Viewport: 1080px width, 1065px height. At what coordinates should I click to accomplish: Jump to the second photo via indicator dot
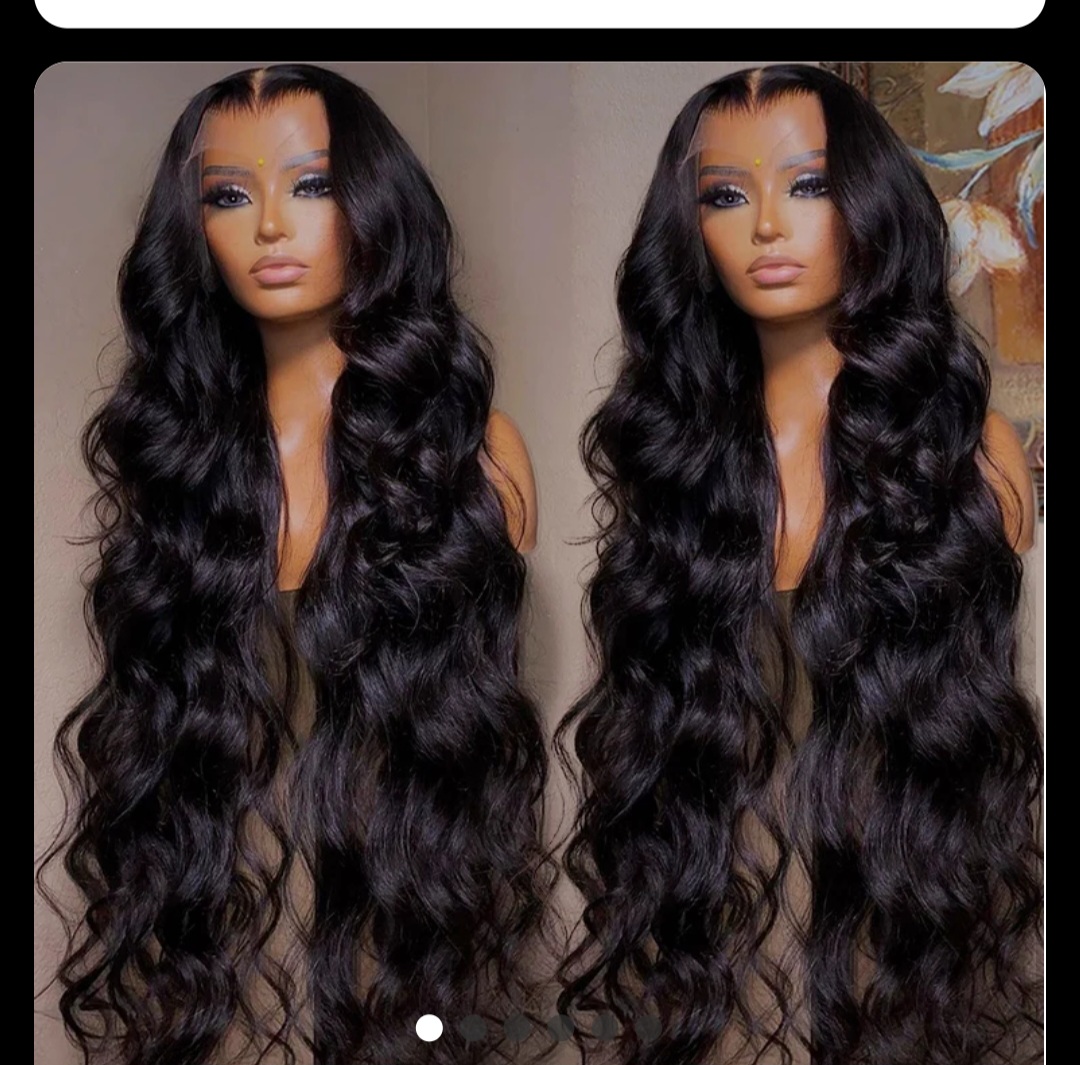click(x=473, y=1028)
